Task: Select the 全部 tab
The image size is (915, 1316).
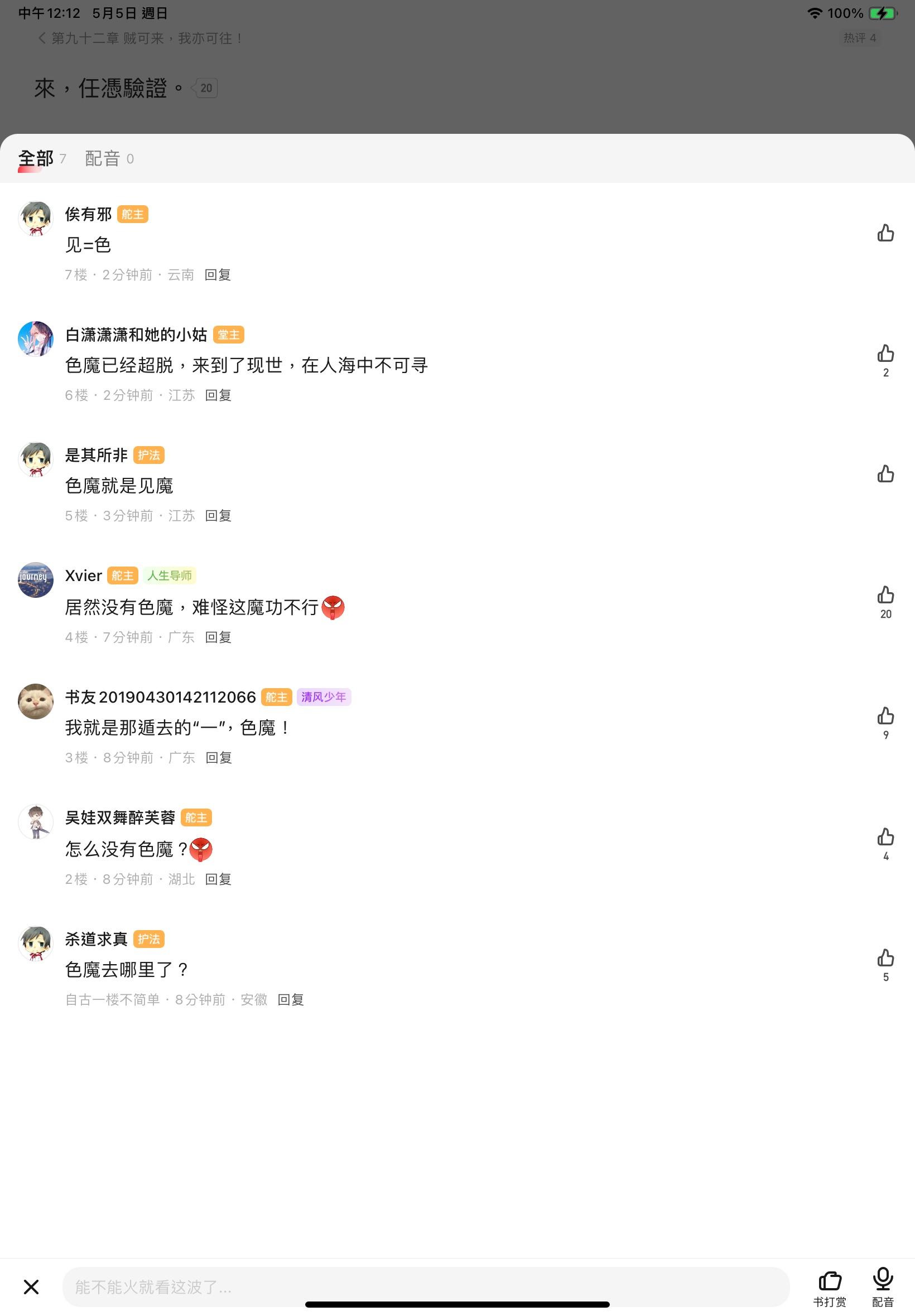Action: (36, 158)
